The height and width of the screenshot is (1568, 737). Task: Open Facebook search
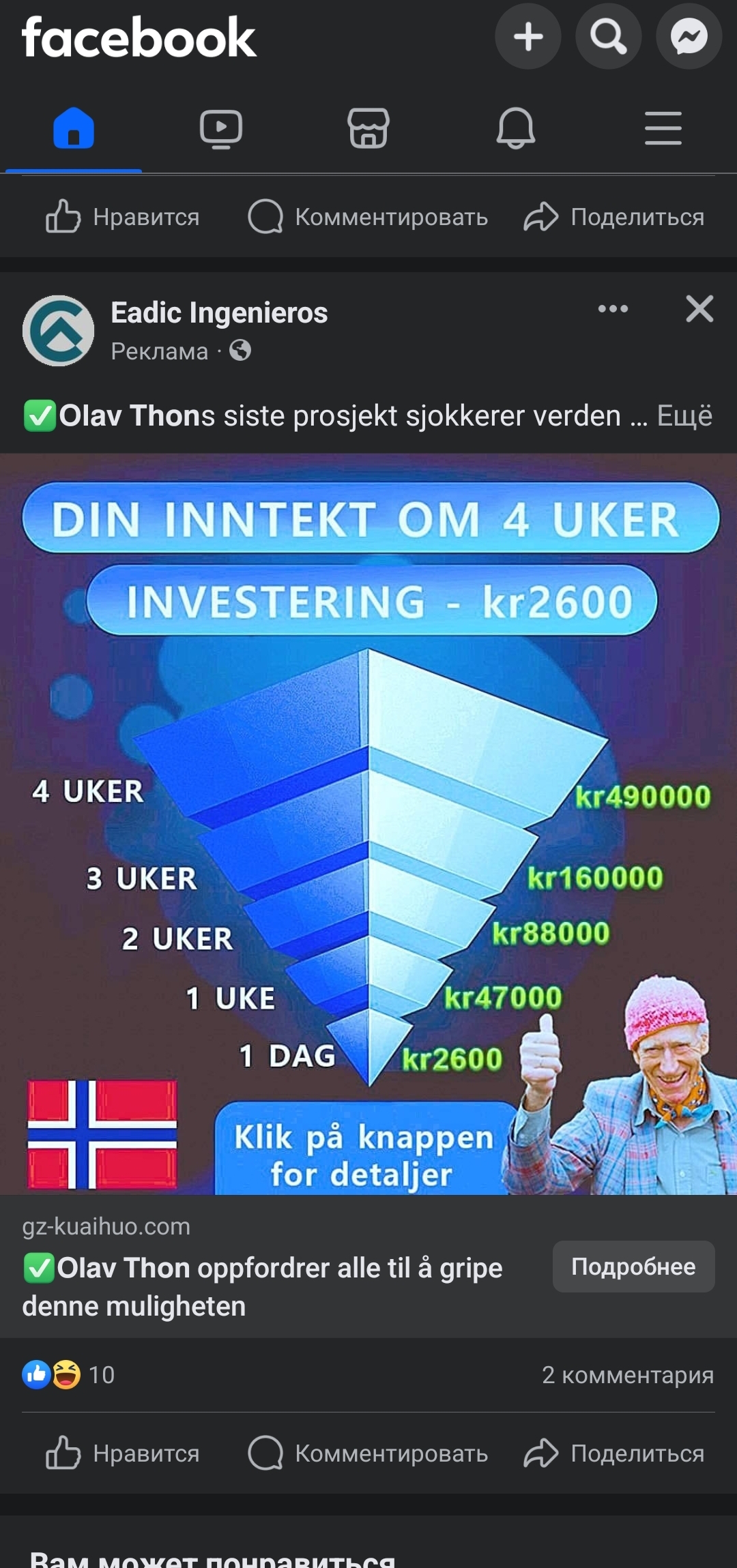[x=608, y=37]
